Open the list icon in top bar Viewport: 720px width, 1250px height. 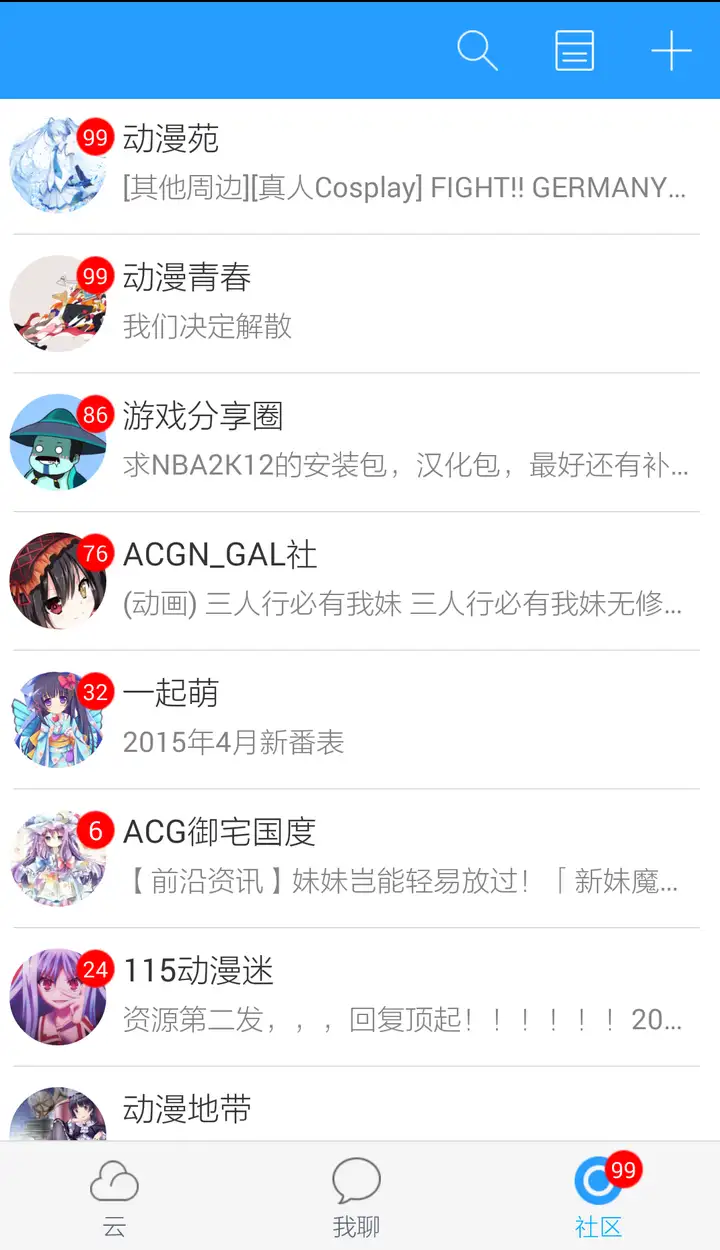(x=574, y=50)
